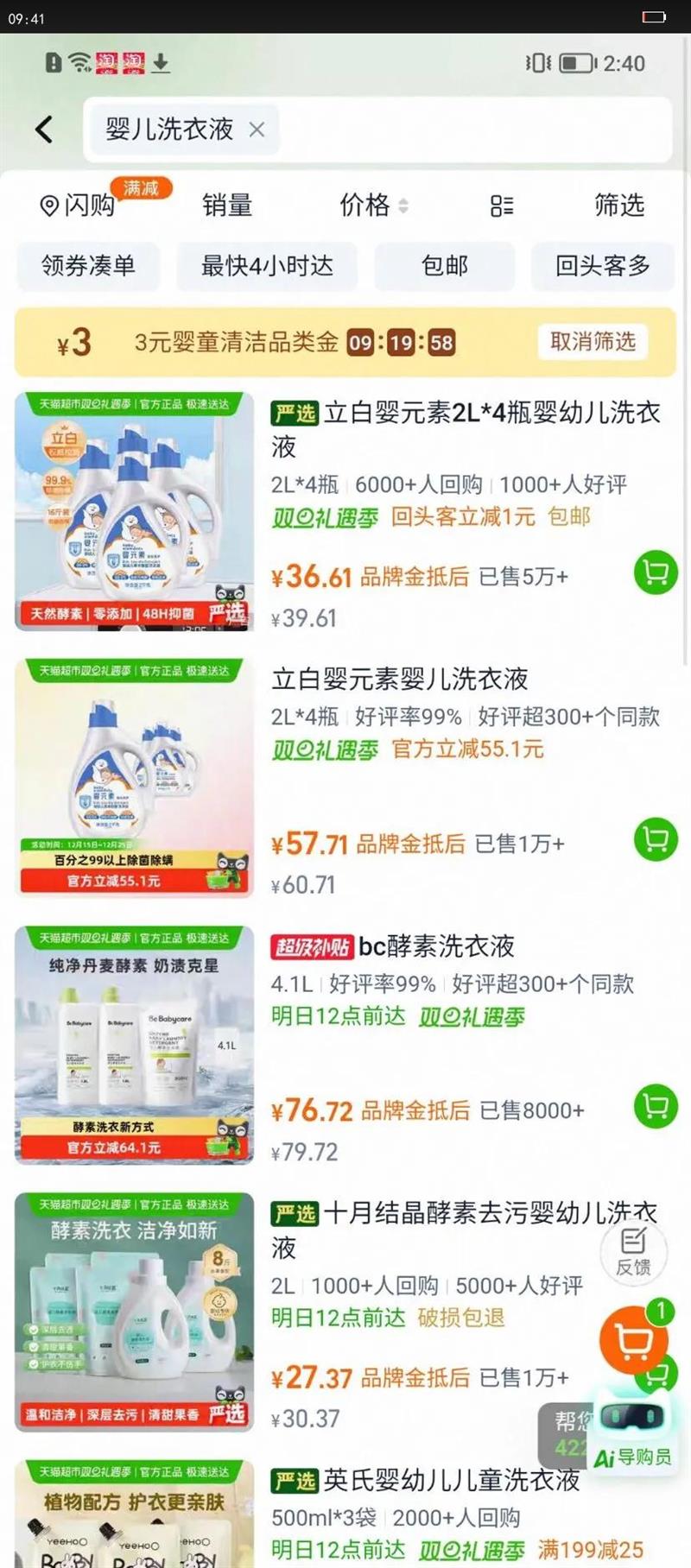
Task: Sort results by 销量
Action: click(x=227, y=205)
